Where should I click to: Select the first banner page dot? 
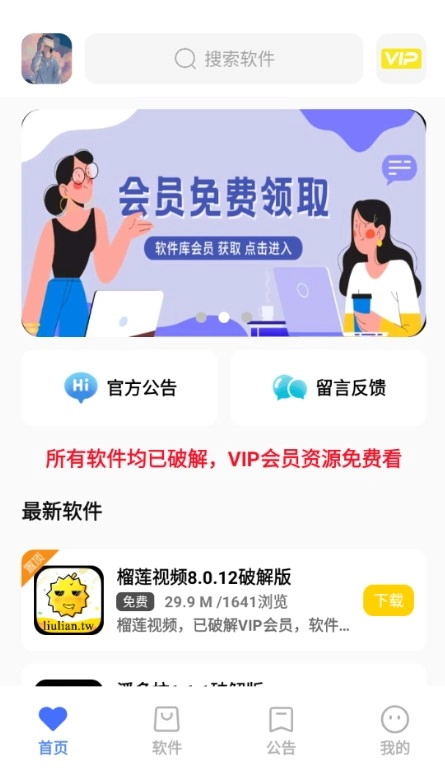coord(201,317)
